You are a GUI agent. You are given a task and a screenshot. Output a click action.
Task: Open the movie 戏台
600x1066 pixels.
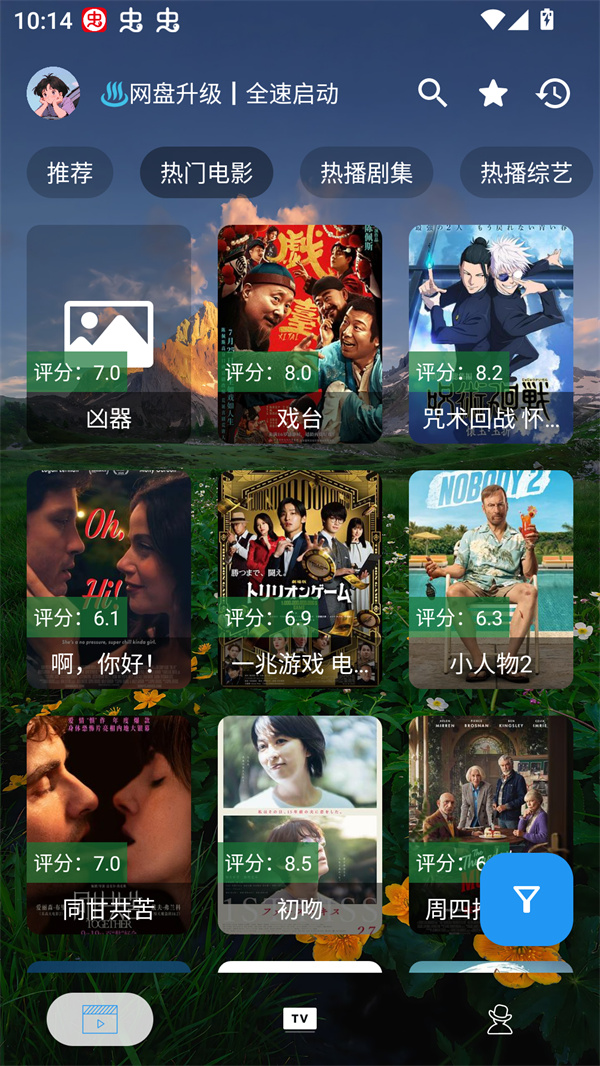point(300,334)
